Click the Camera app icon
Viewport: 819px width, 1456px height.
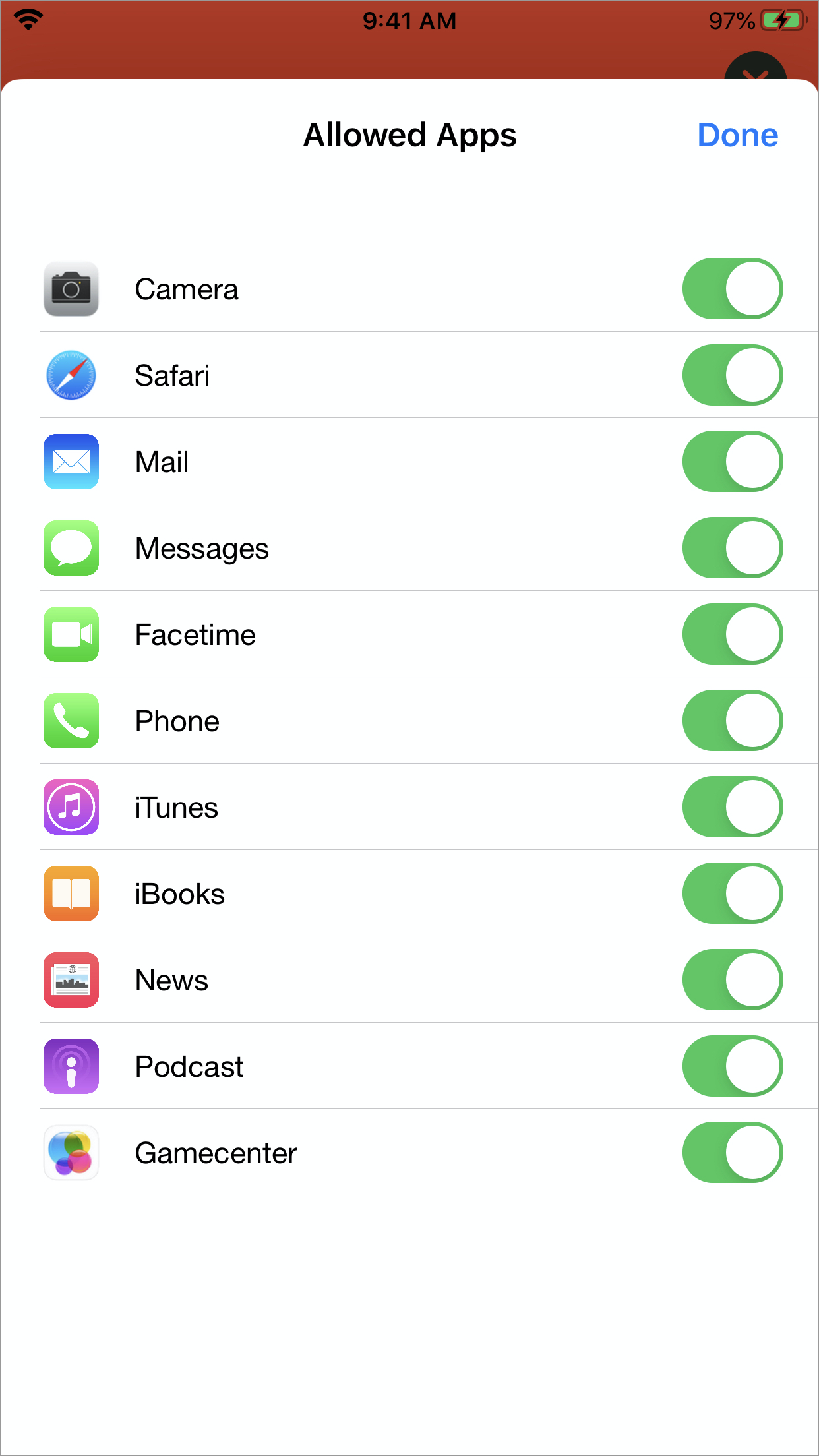click(x=71, y=288)
